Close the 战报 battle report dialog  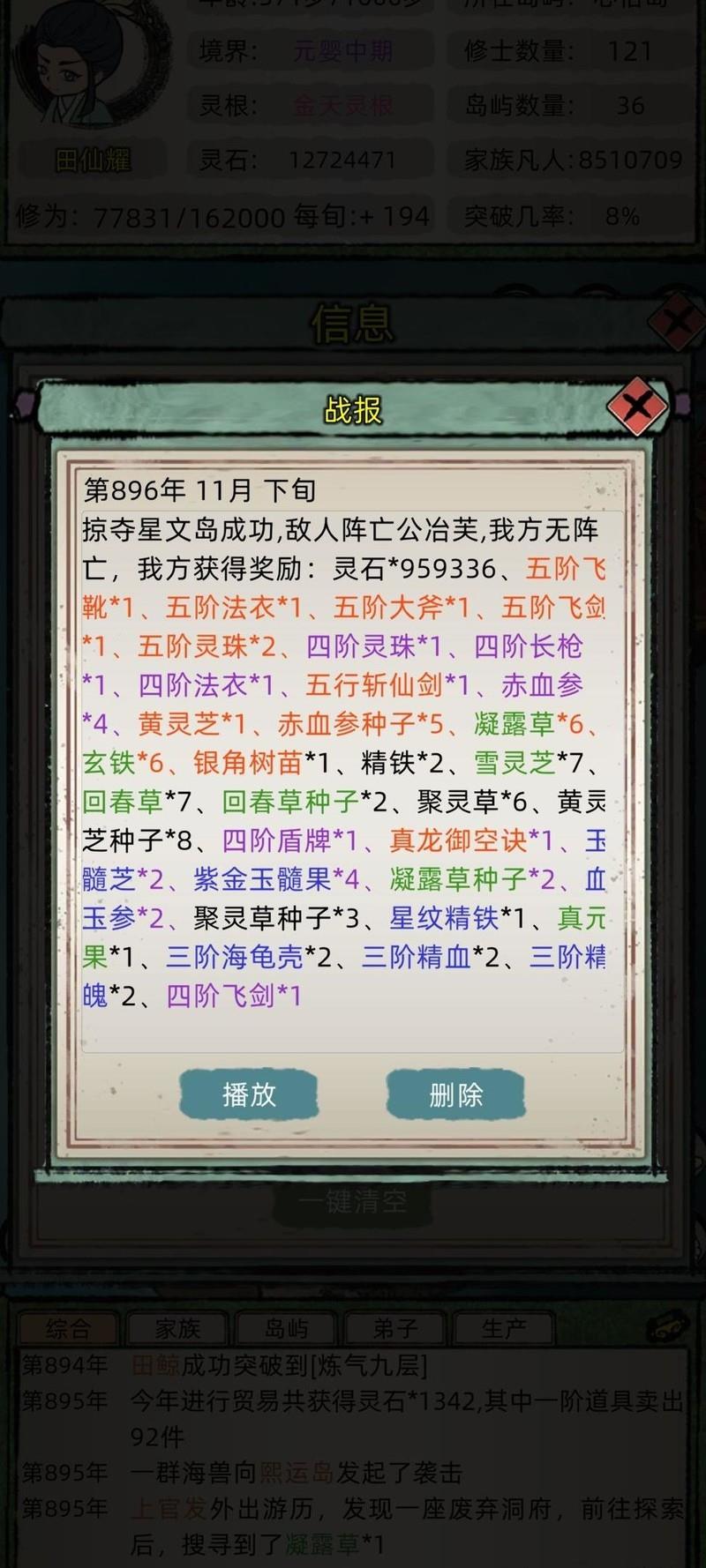pyautogui.click(x=637, y=407)
